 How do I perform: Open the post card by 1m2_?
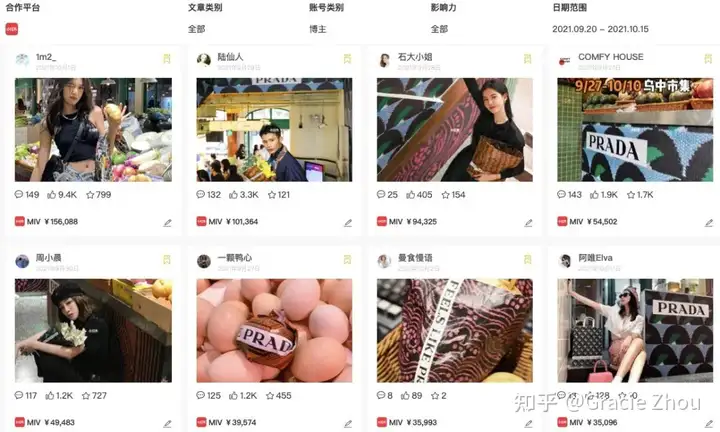tap(93, 129)
